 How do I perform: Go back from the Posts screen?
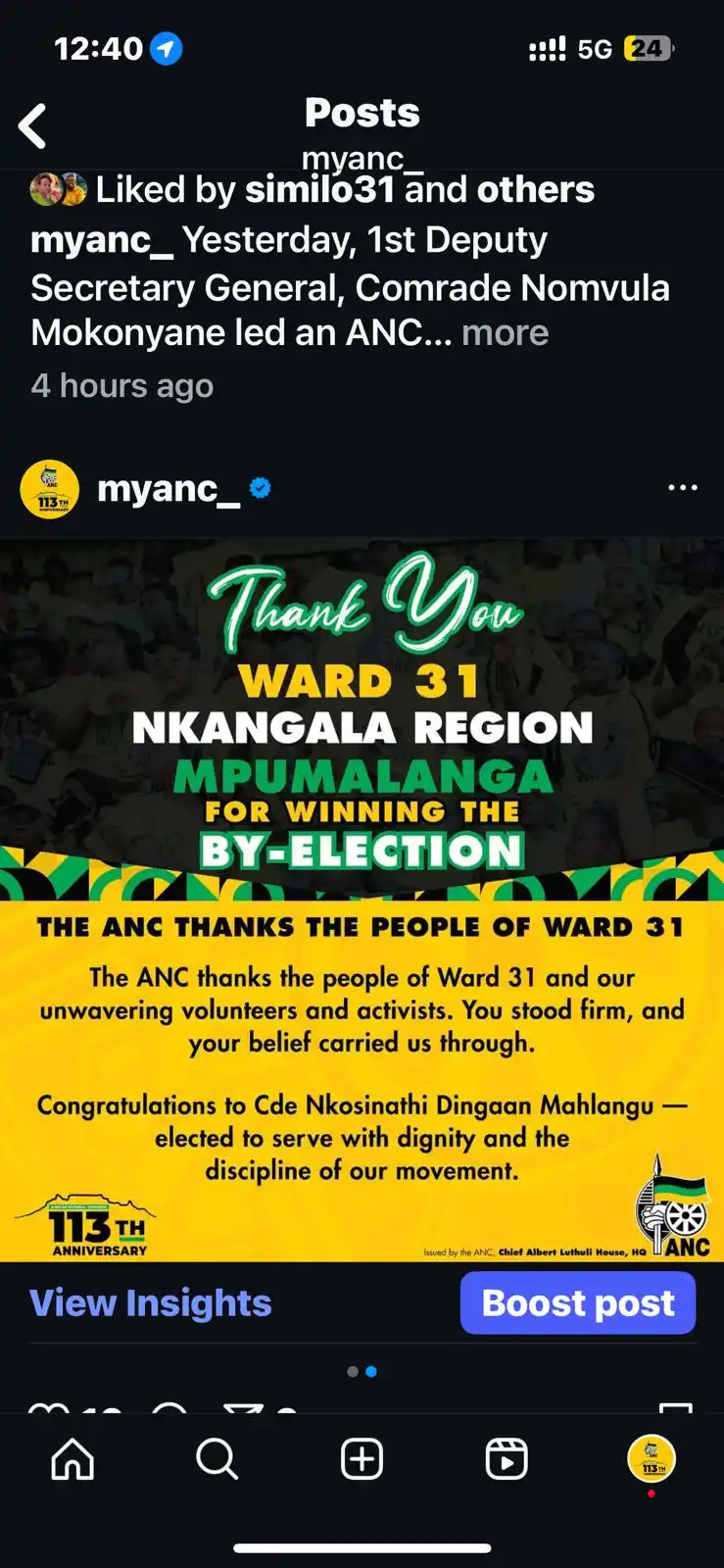pos(33,126)
